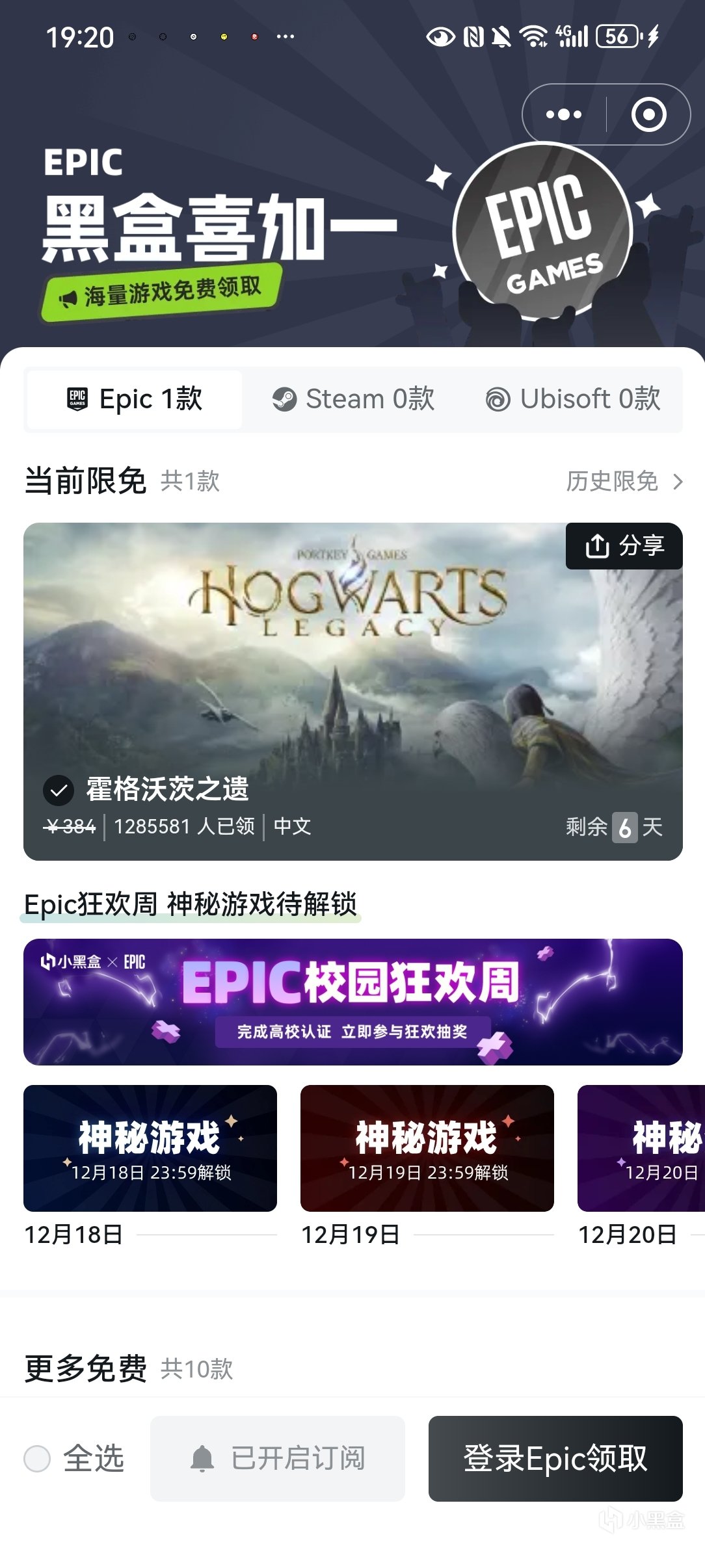Close the mini program via circle icon

pyautogui.click(x=648, y=115)
